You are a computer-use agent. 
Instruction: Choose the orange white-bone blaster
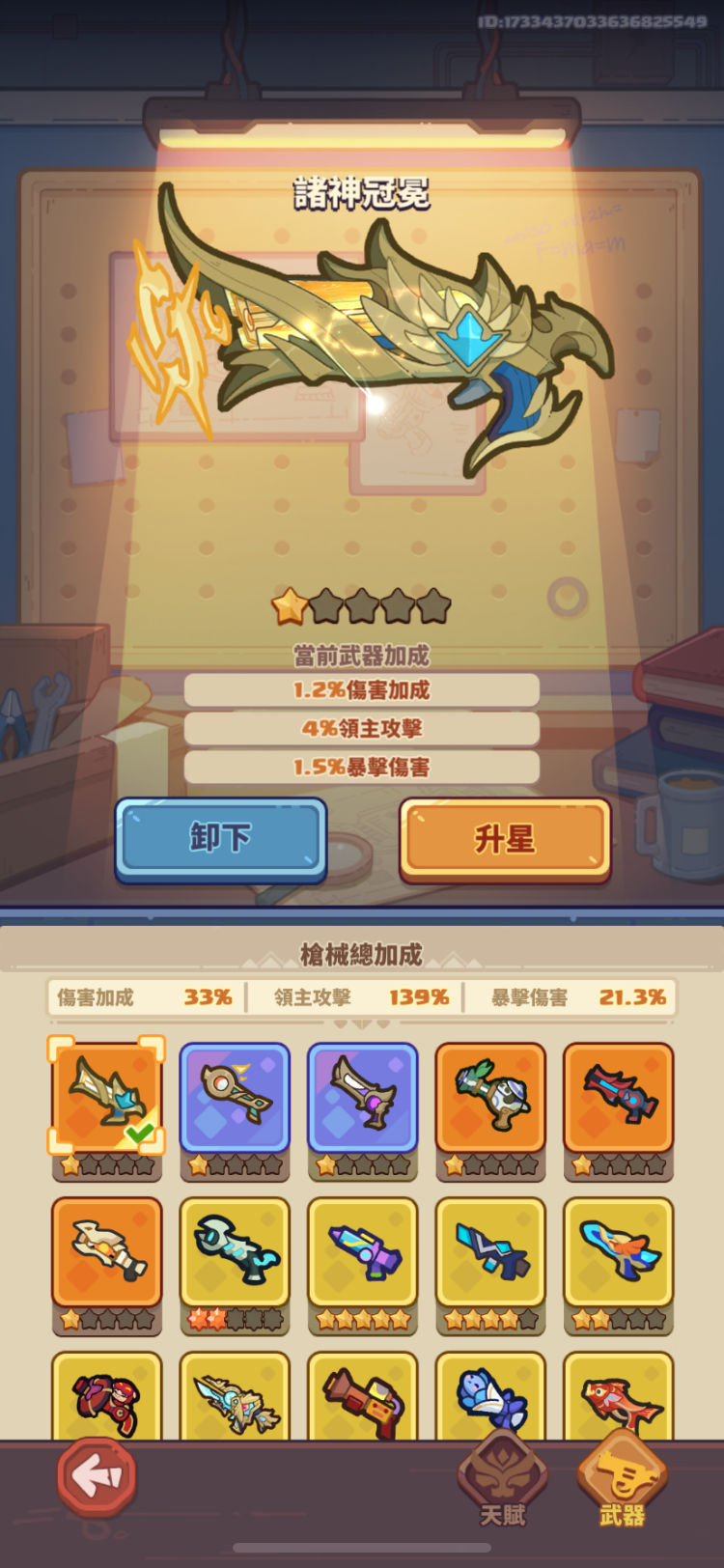point(107,1252)
